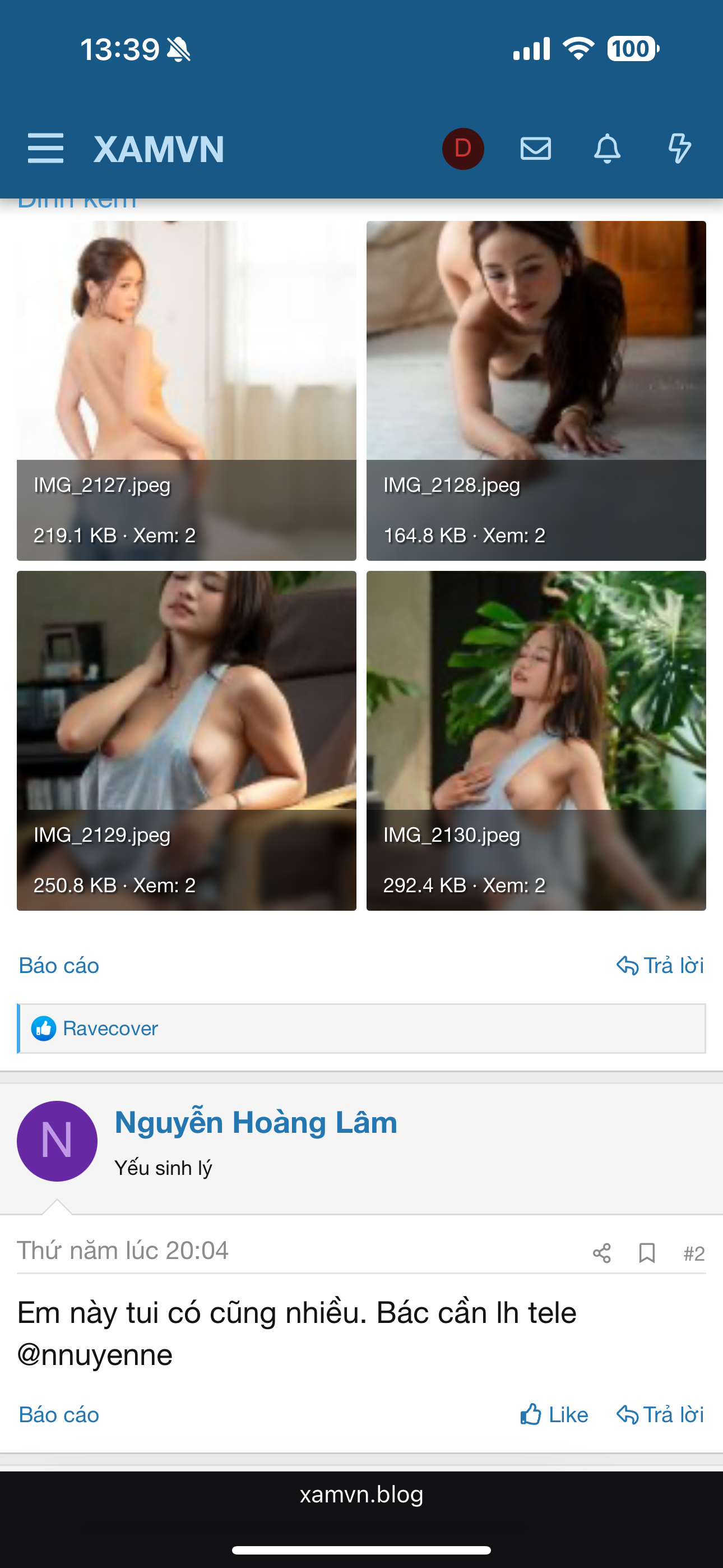Reply to the post with image attachments
This screenshot has width=723, height=1568.
click(x=660, y=965)
